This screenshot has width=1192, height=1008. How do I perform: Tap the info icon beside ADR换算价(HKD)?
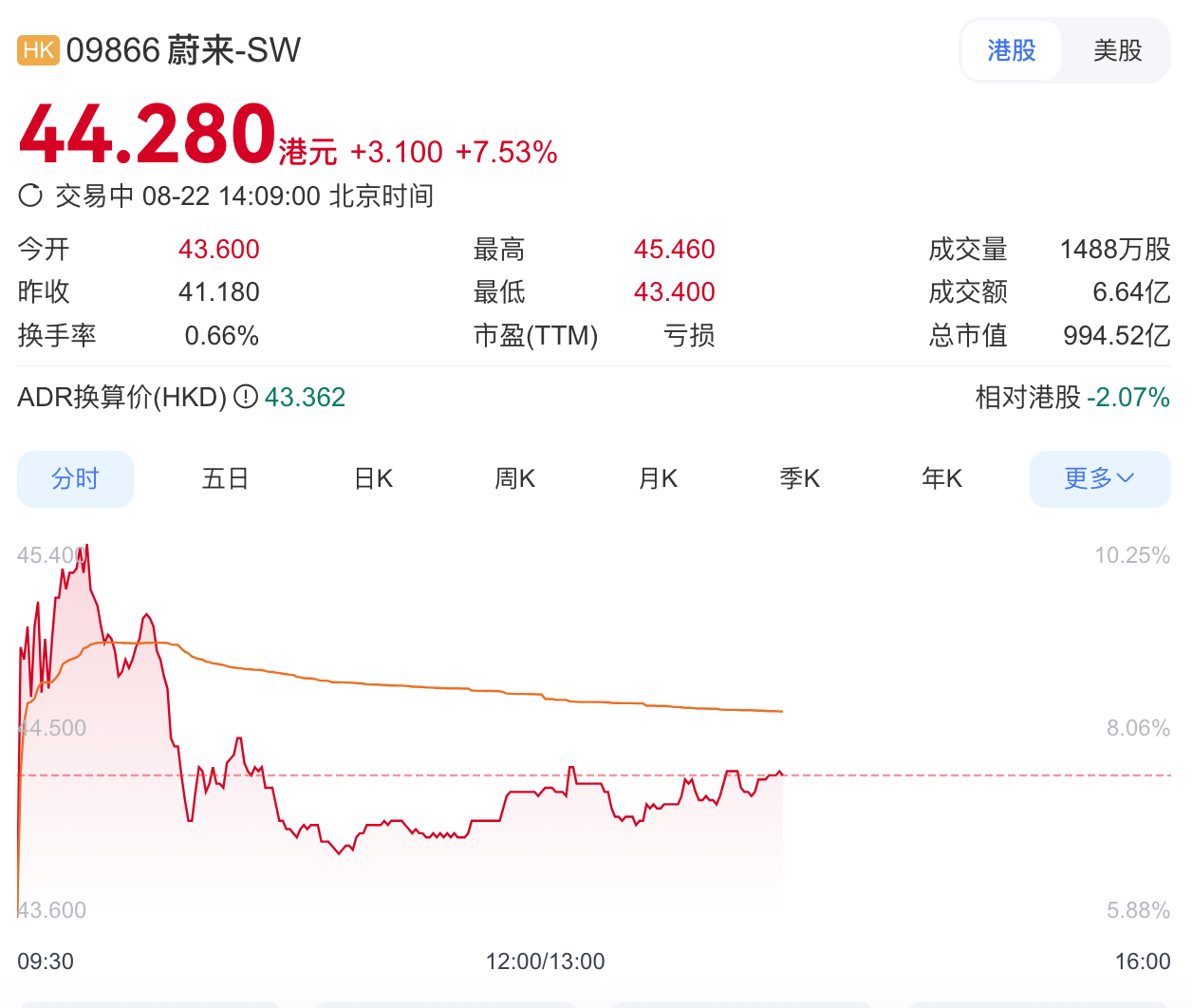[246, 397]
